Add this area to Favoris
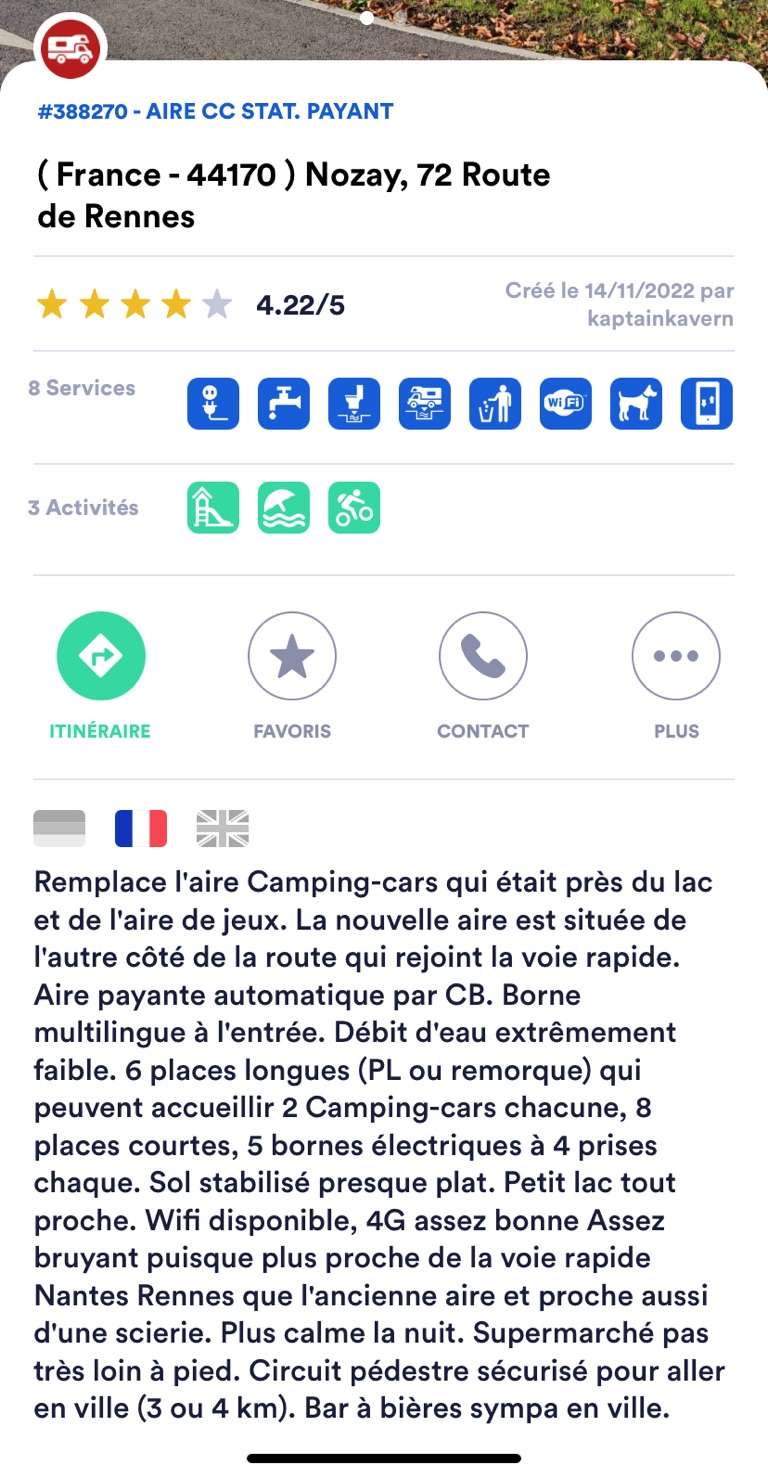 [x=292, y=657]
